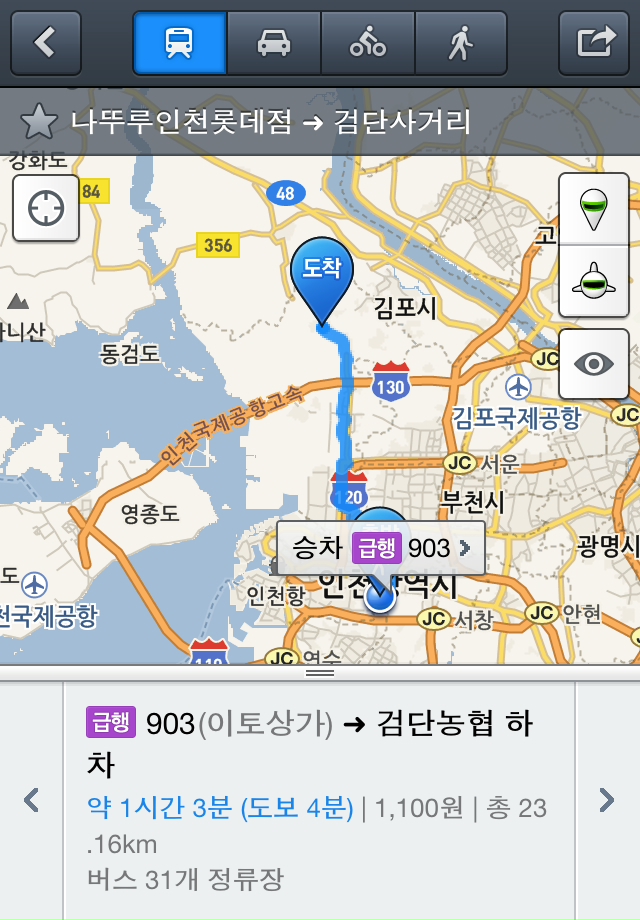
Task: Show the previous route step
Action: (31, 800)
